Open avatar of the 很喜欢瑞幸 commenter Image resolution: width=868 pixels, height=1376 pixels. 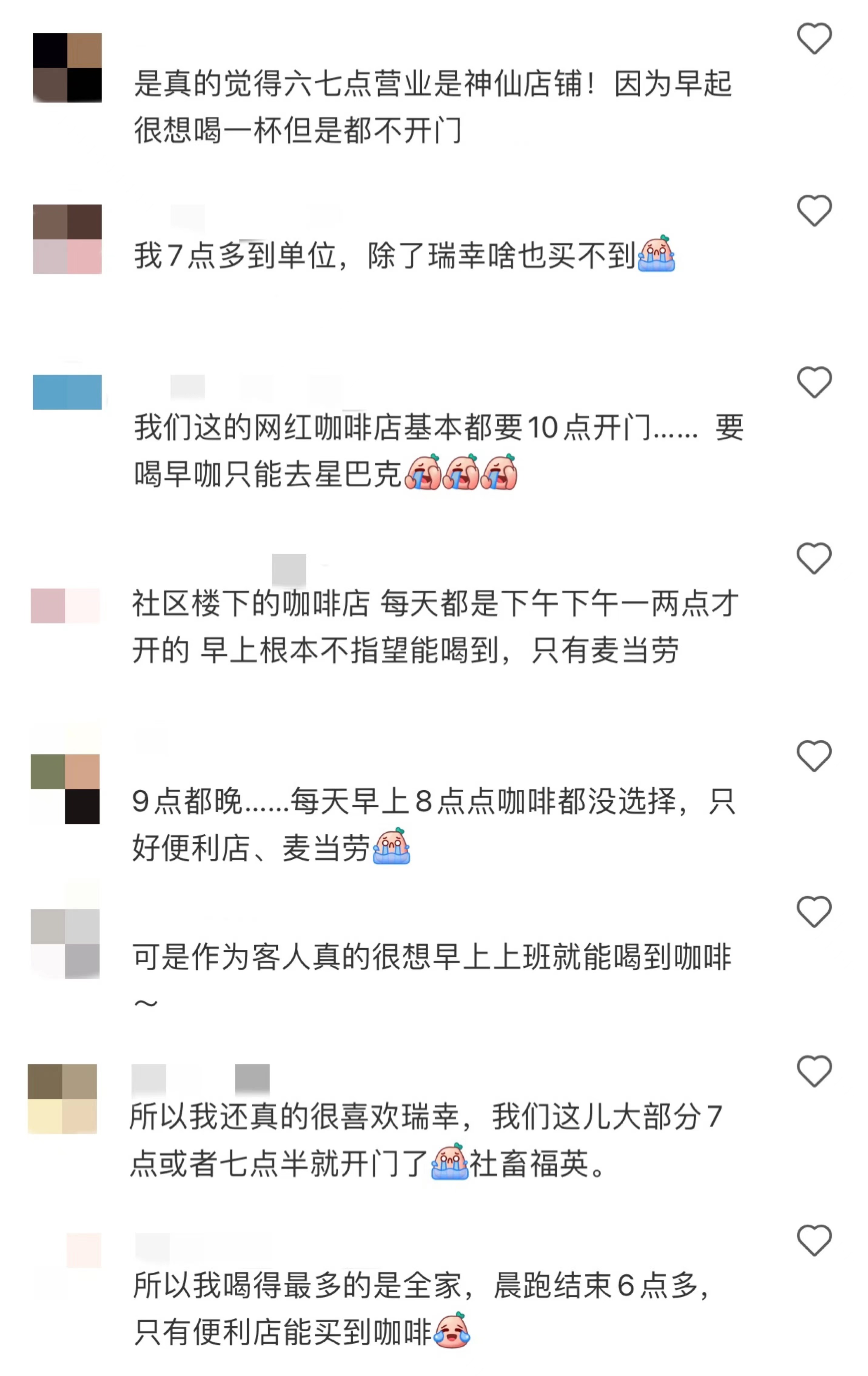click(62, 1099)
